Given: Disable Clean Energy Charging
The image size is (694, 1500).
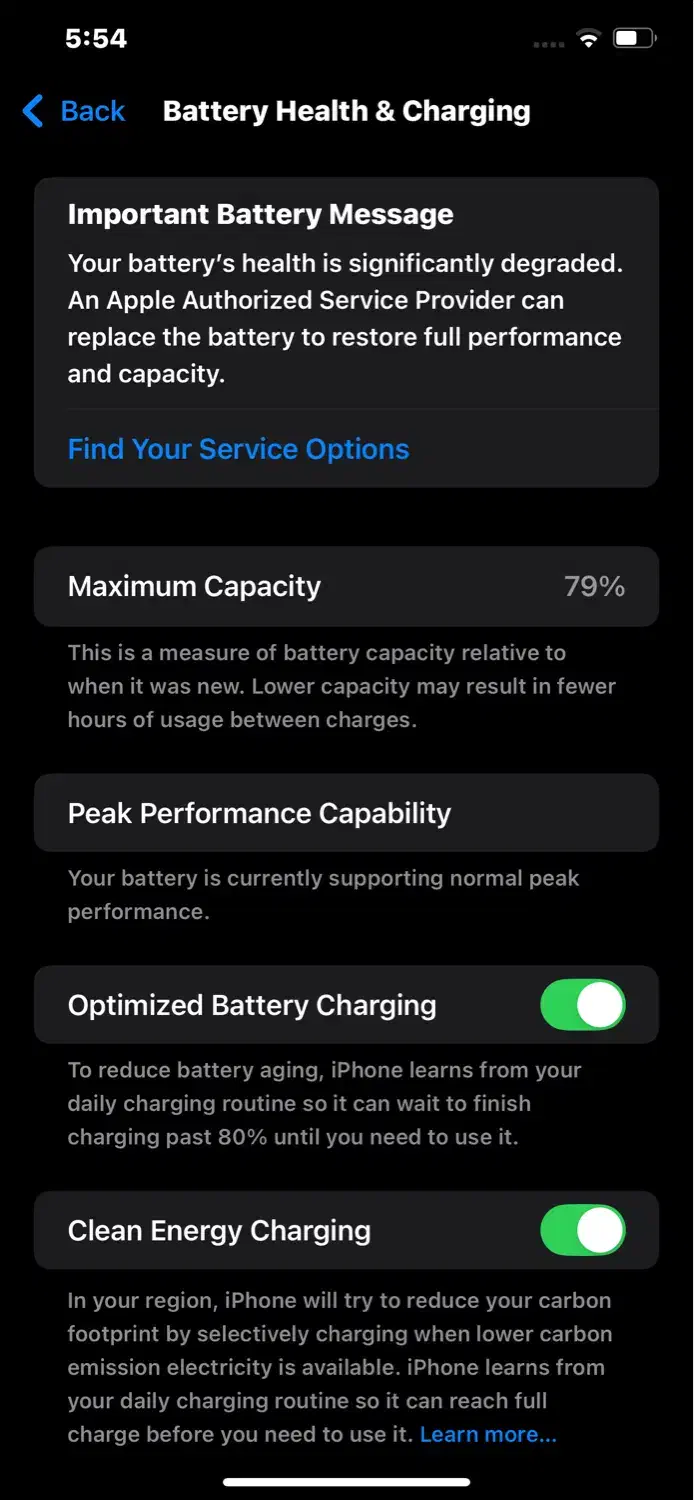Looking at the screenshot, I should pyautogui.click(x=582, y=1230).
